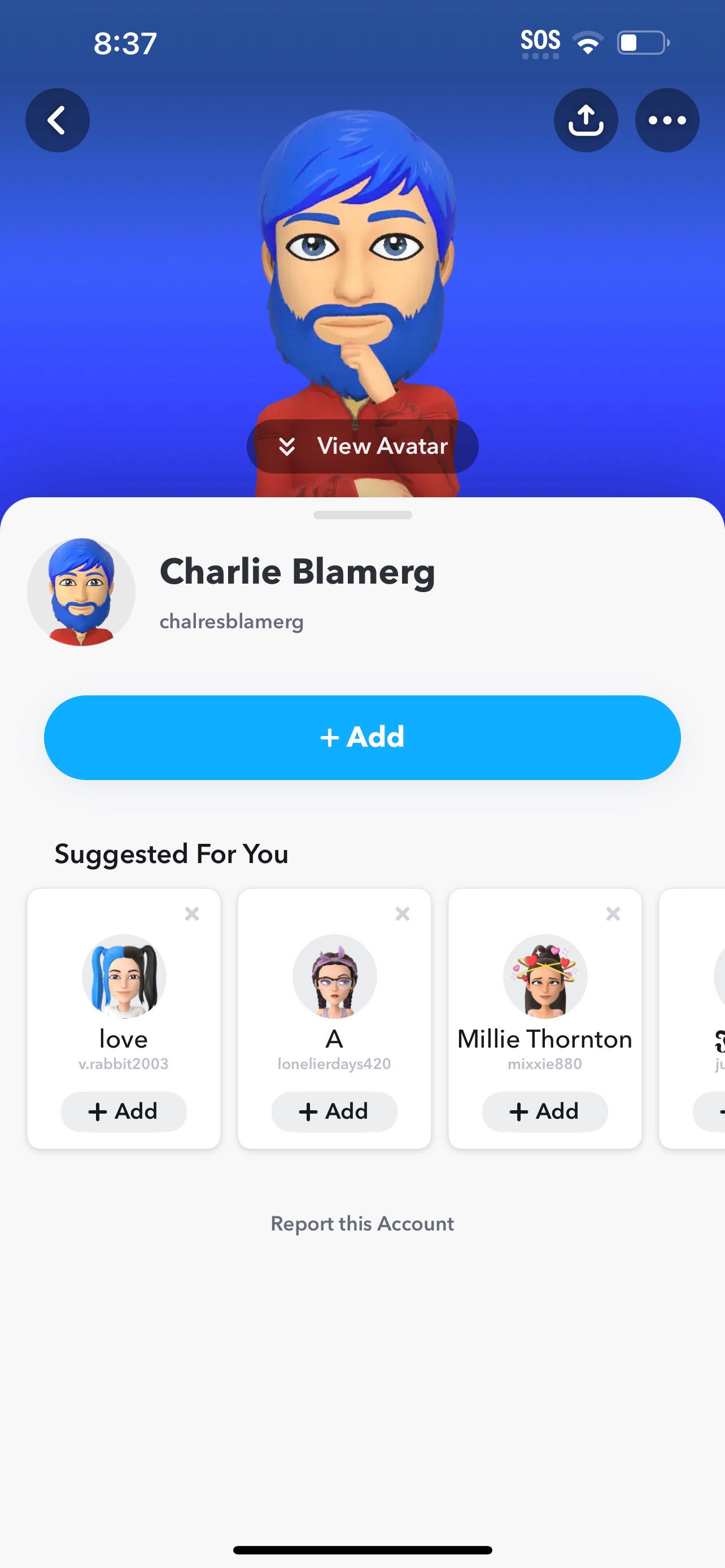Tap View Avatar button
The height and width of the screenshot is (1568, 725).
click(x=362, y=446)
